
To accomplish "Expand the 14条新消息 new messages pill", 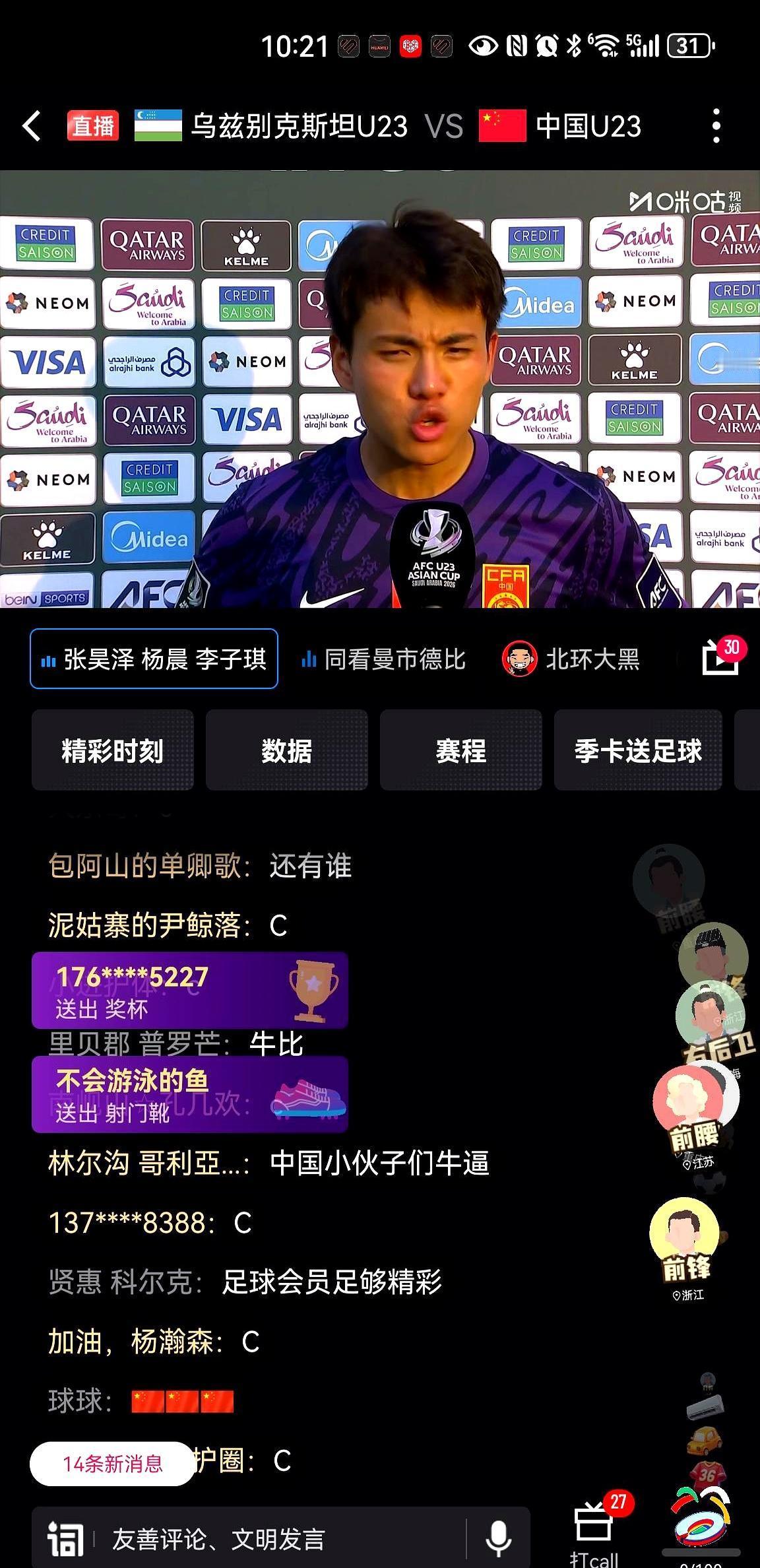I will click(x=110, y=1462).
